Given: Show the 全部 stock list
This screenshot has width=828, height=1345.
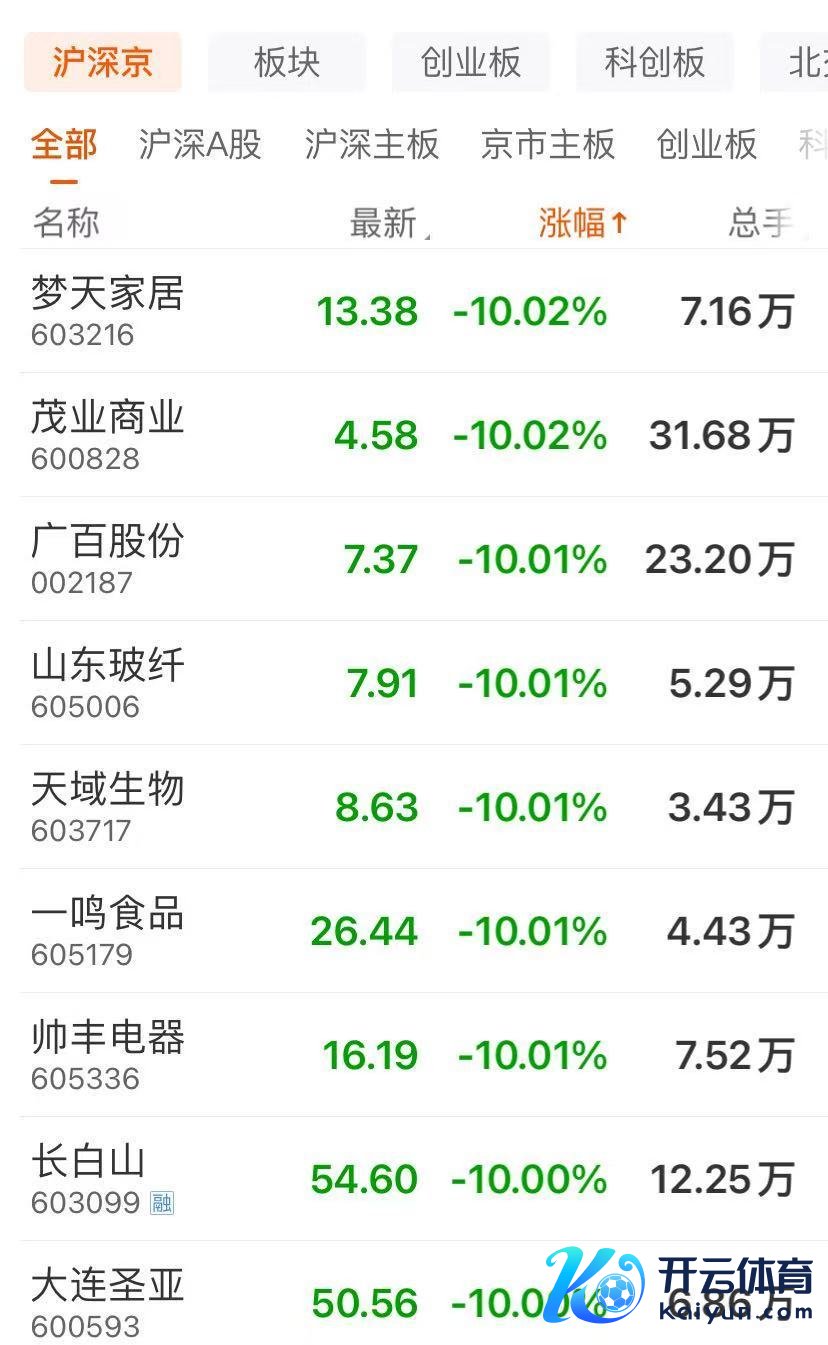Looking at the screenshot, I should (x=64, y=146).
